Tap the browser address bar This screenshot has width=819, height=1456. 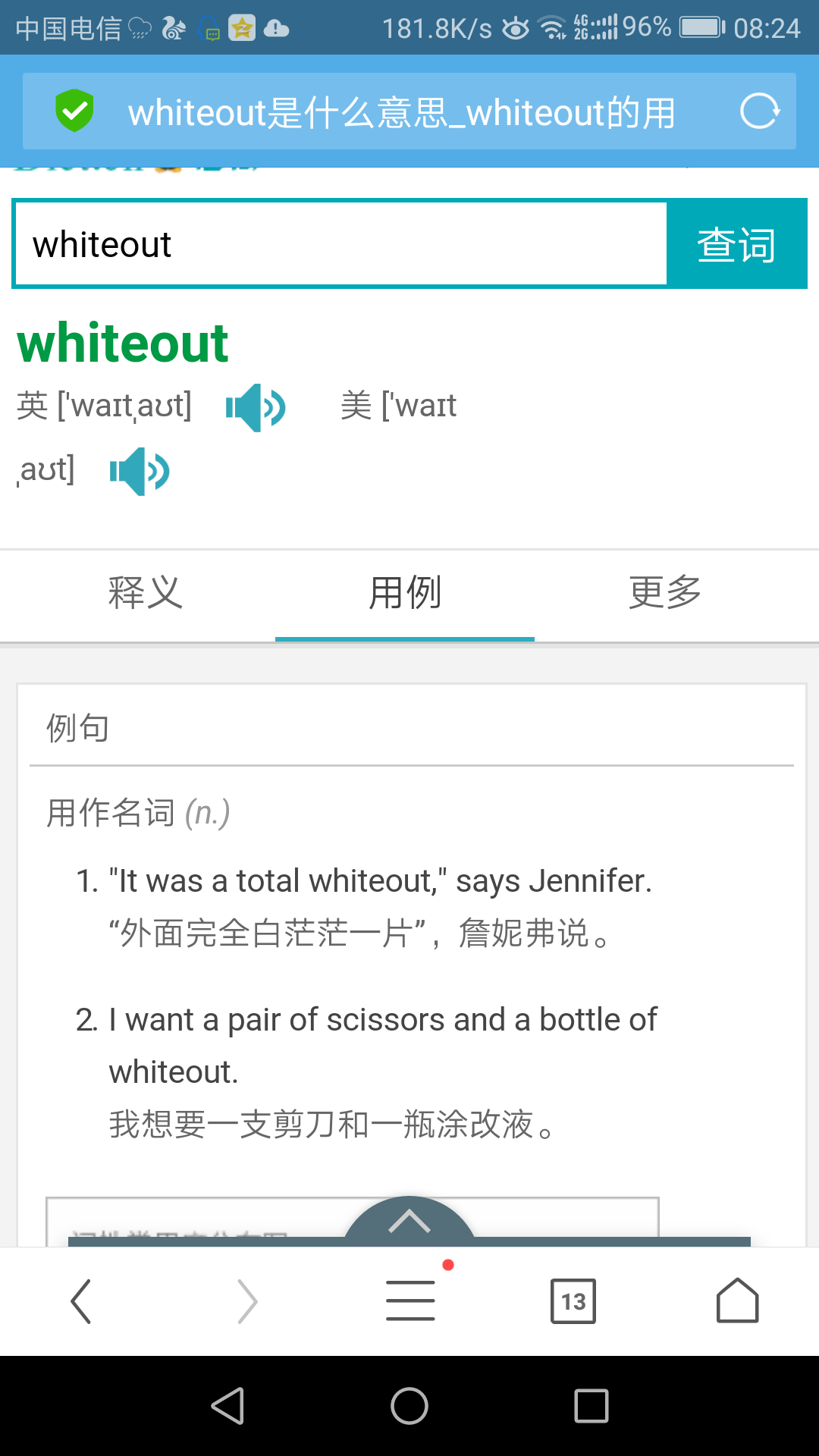pyautogui.click(x=402, y=112)
